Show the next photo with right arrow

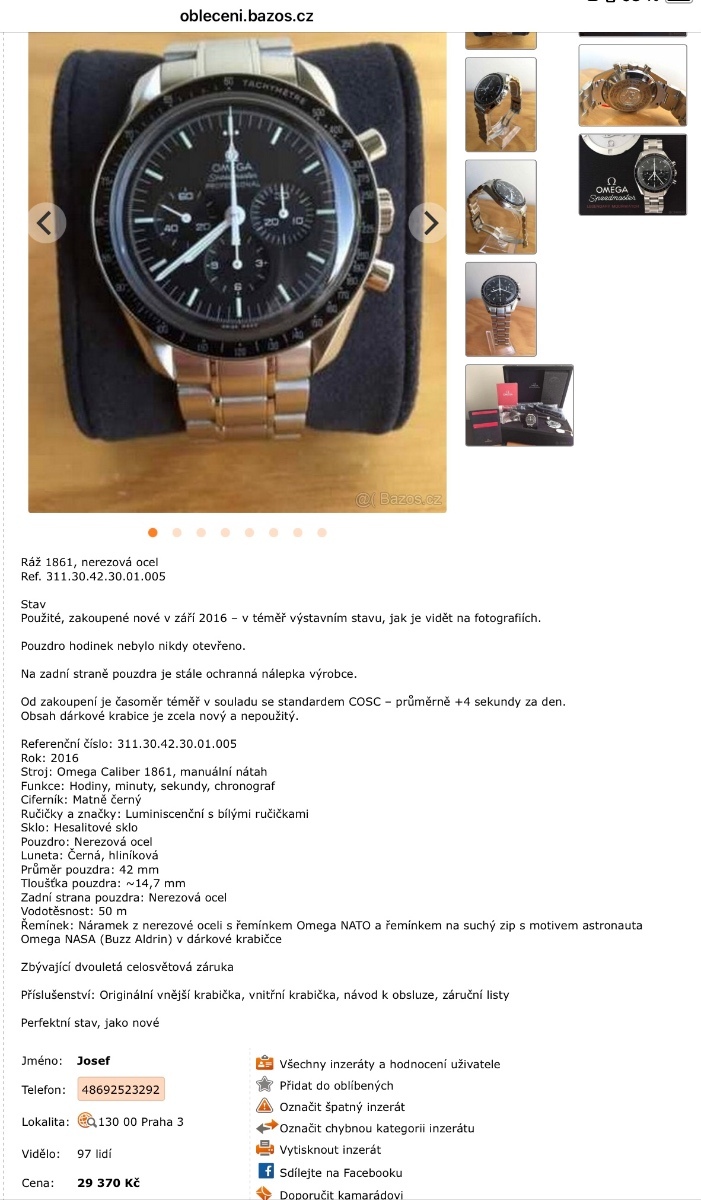(429, 222)
